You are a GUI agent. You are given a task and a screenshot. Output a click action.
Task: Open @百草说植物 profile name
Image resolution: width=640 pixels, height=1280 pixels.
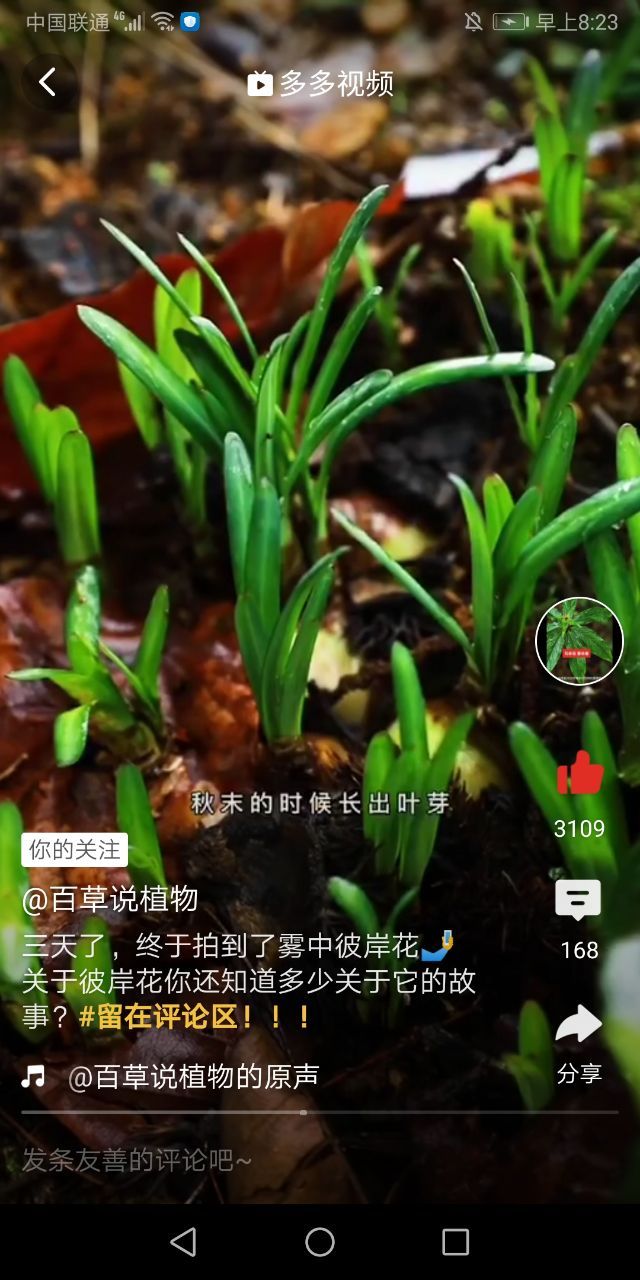[110, 899]
